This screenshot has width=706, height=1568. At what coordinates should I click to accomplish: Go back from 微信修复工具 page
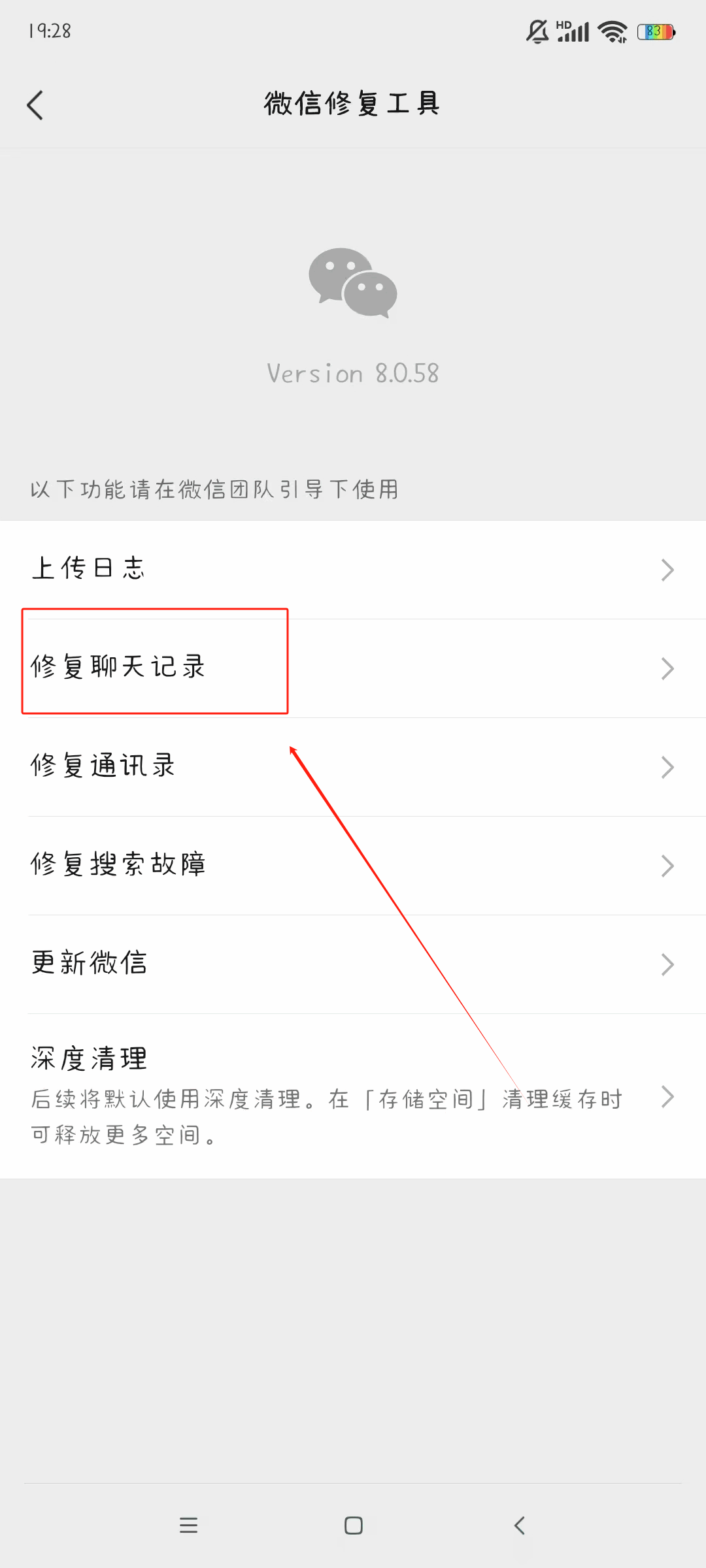tap(35, 105)
